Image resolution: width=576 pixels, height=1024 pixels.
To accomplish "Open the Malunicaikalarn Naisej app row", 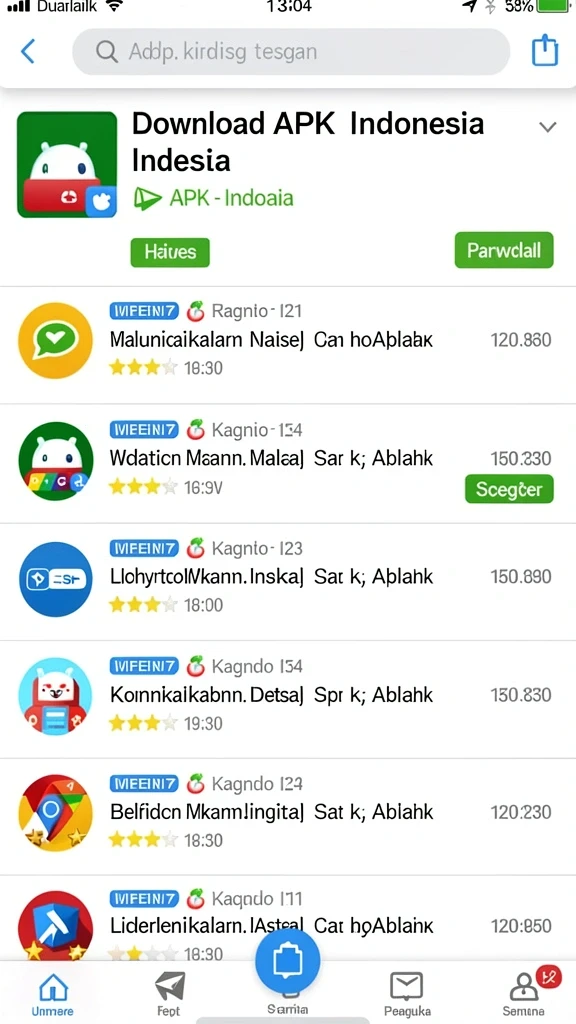I will (x=288, y=340).
